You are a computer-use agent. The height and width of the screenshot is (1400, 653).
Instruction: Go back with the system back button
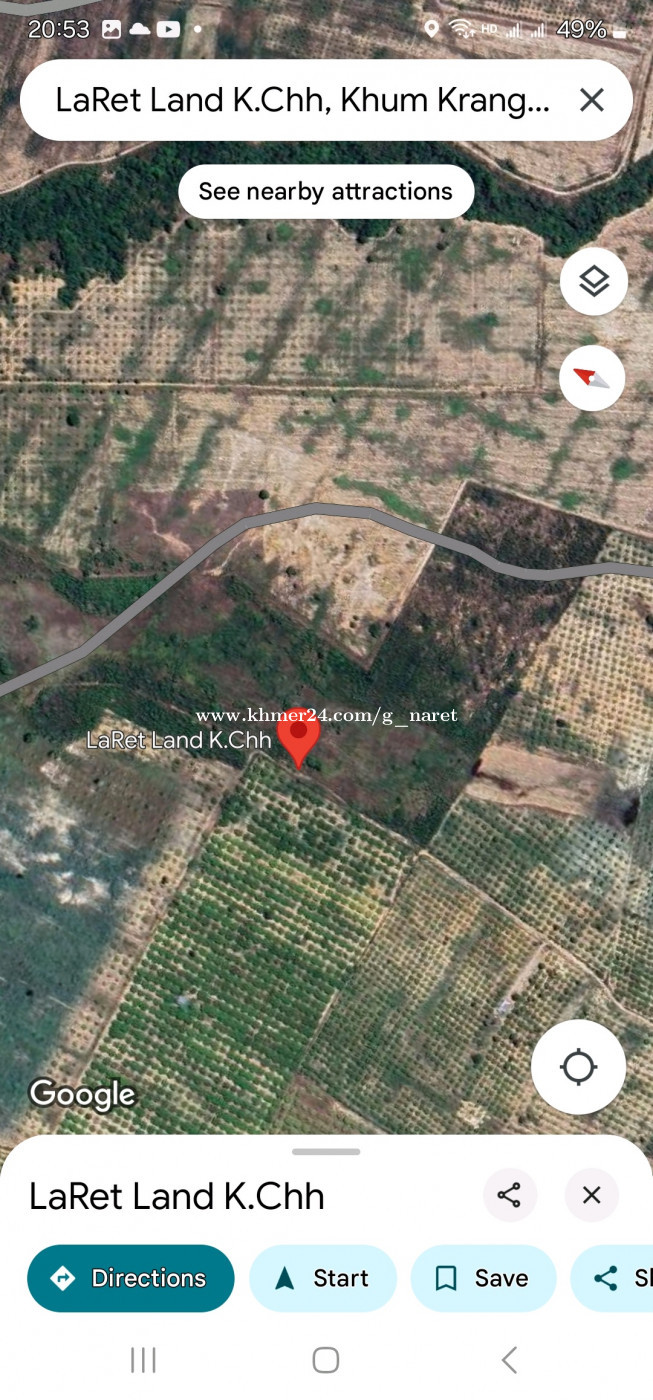(x=509, y=1360)
